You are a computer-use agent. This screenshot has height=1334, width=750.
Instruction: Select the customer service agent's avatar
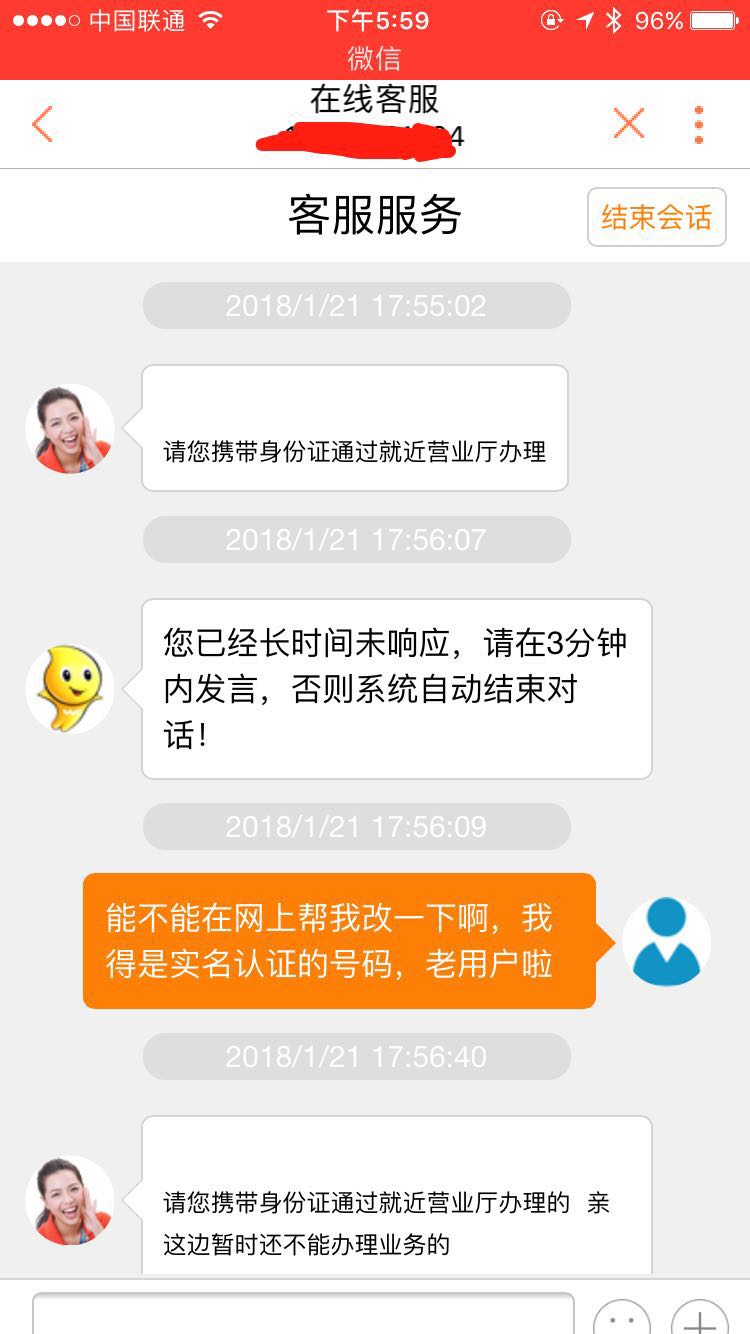pos(70,428)
